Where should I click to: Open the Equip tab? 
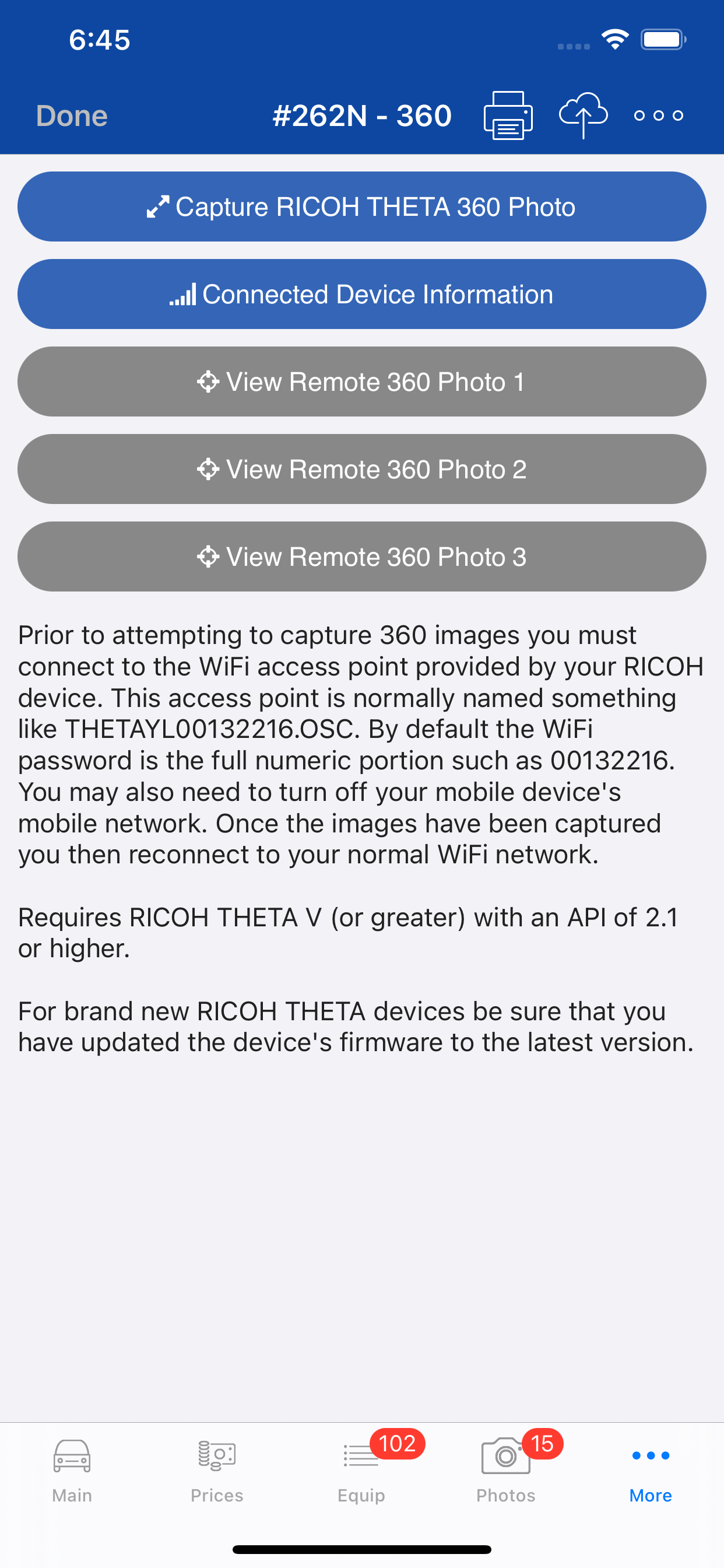pos(361,1471)
